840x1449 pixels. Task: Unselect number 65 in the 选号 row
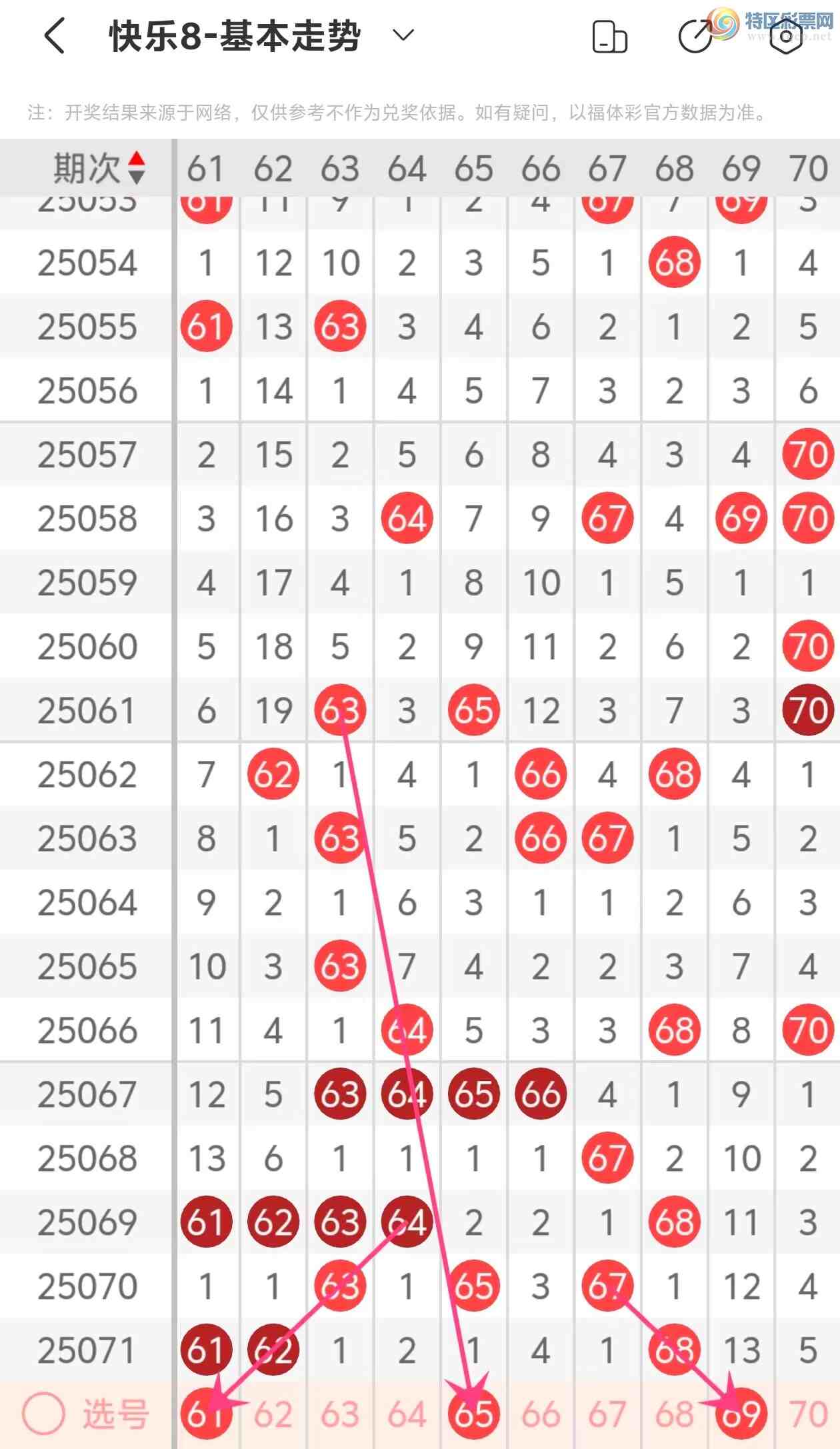[473, 1414]
